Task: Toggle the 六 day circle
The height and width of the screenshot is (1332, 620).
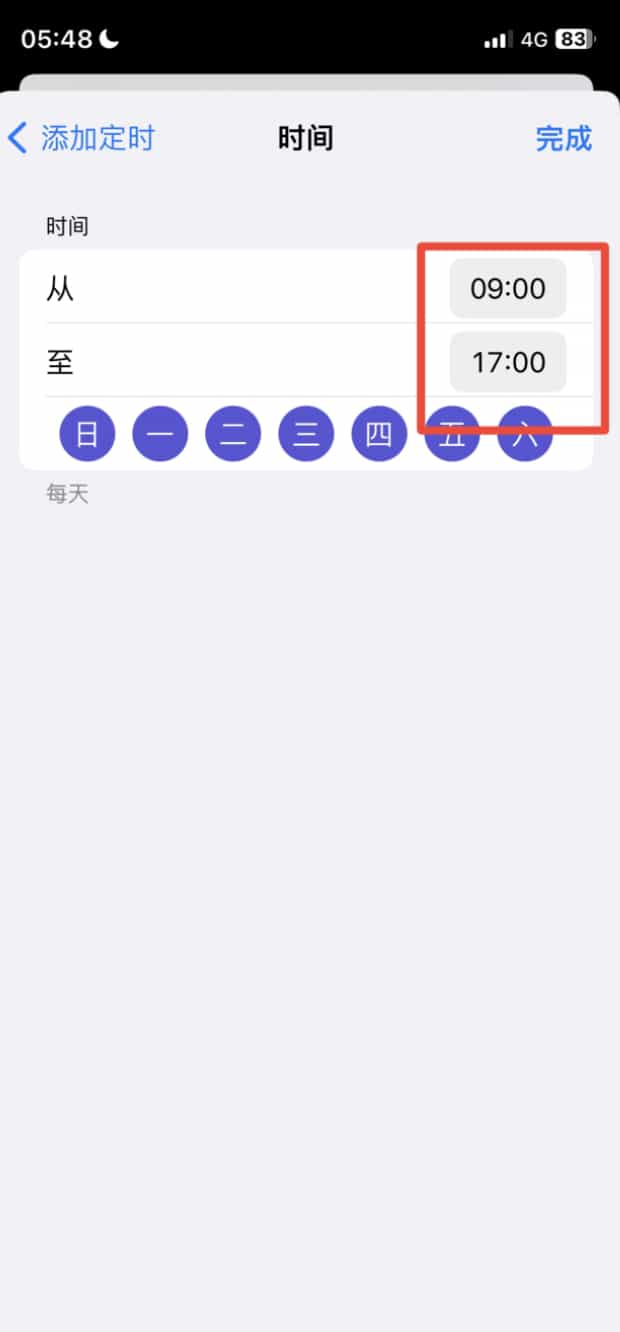Action: (x=525, y=434)
